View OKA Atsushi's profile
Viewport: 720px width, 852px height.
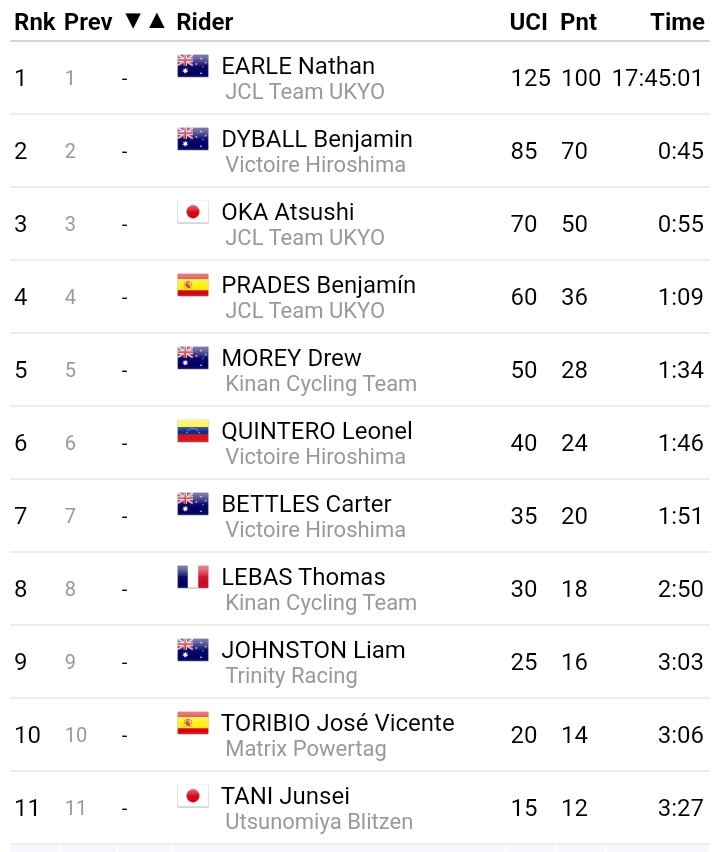point(288,212)
